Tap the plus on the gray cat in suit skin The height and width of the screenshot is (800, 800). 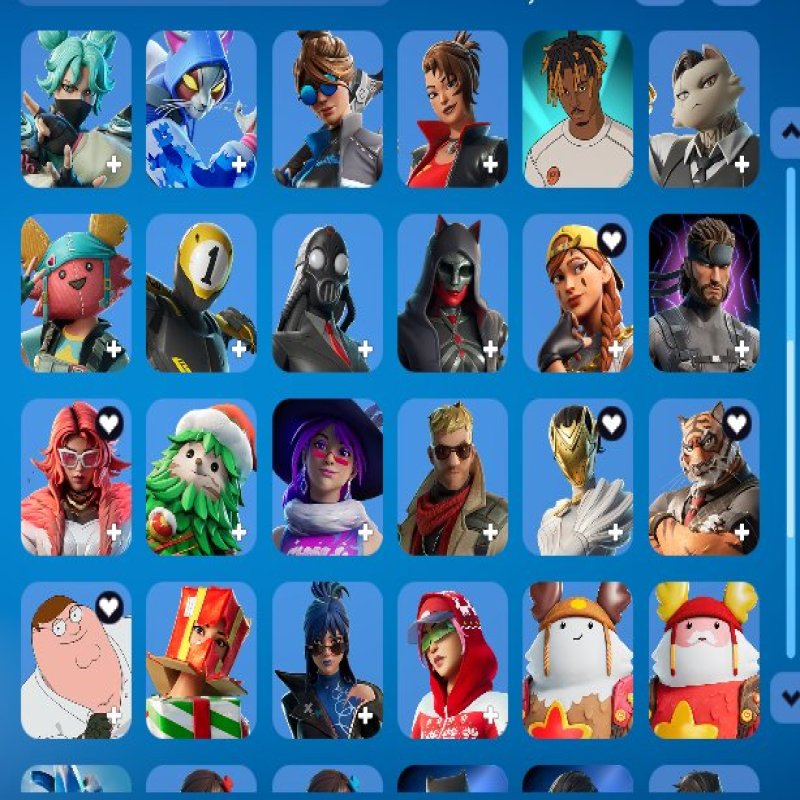coord(741,163)
